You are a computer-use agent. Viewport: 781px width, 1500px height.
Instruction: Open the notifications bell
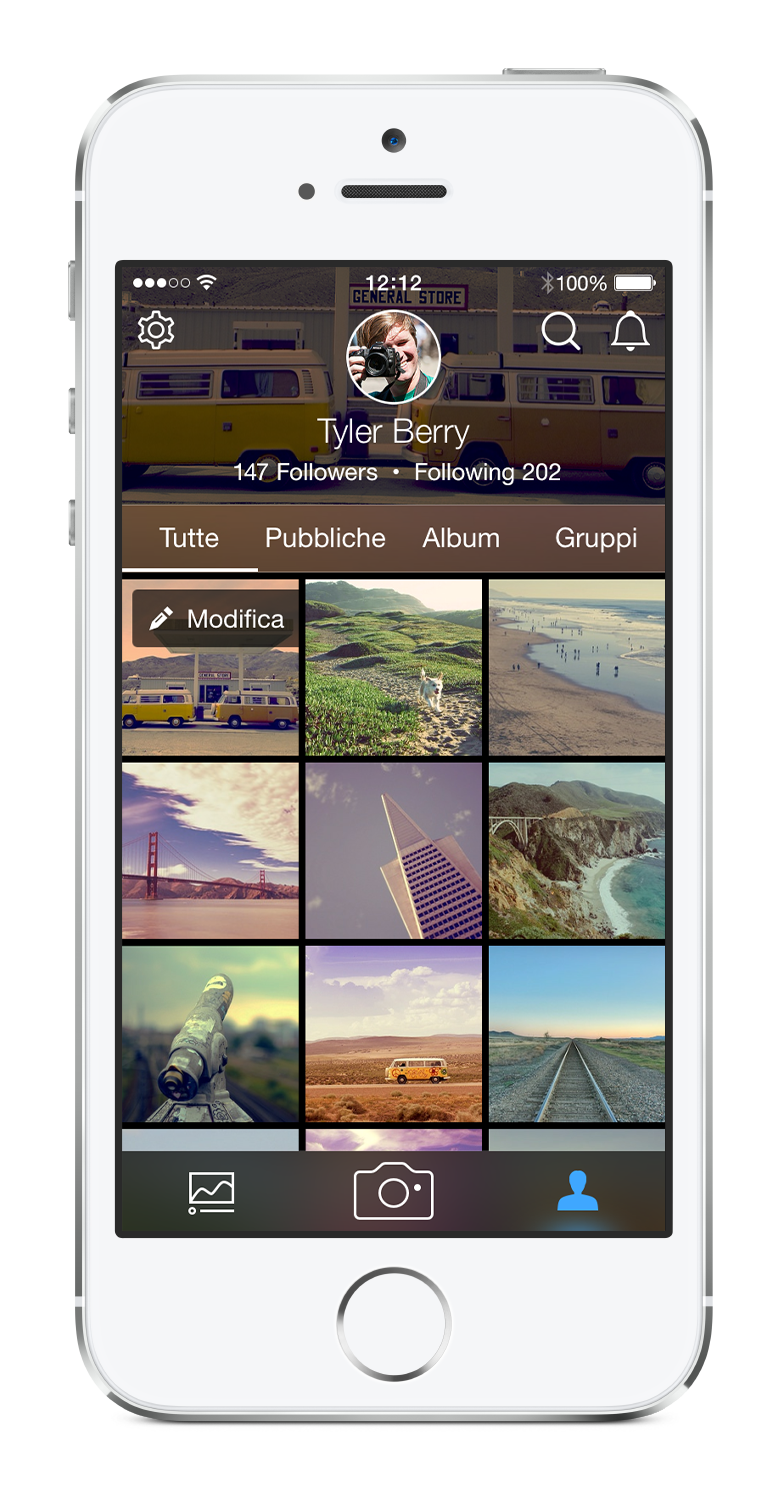630,332
